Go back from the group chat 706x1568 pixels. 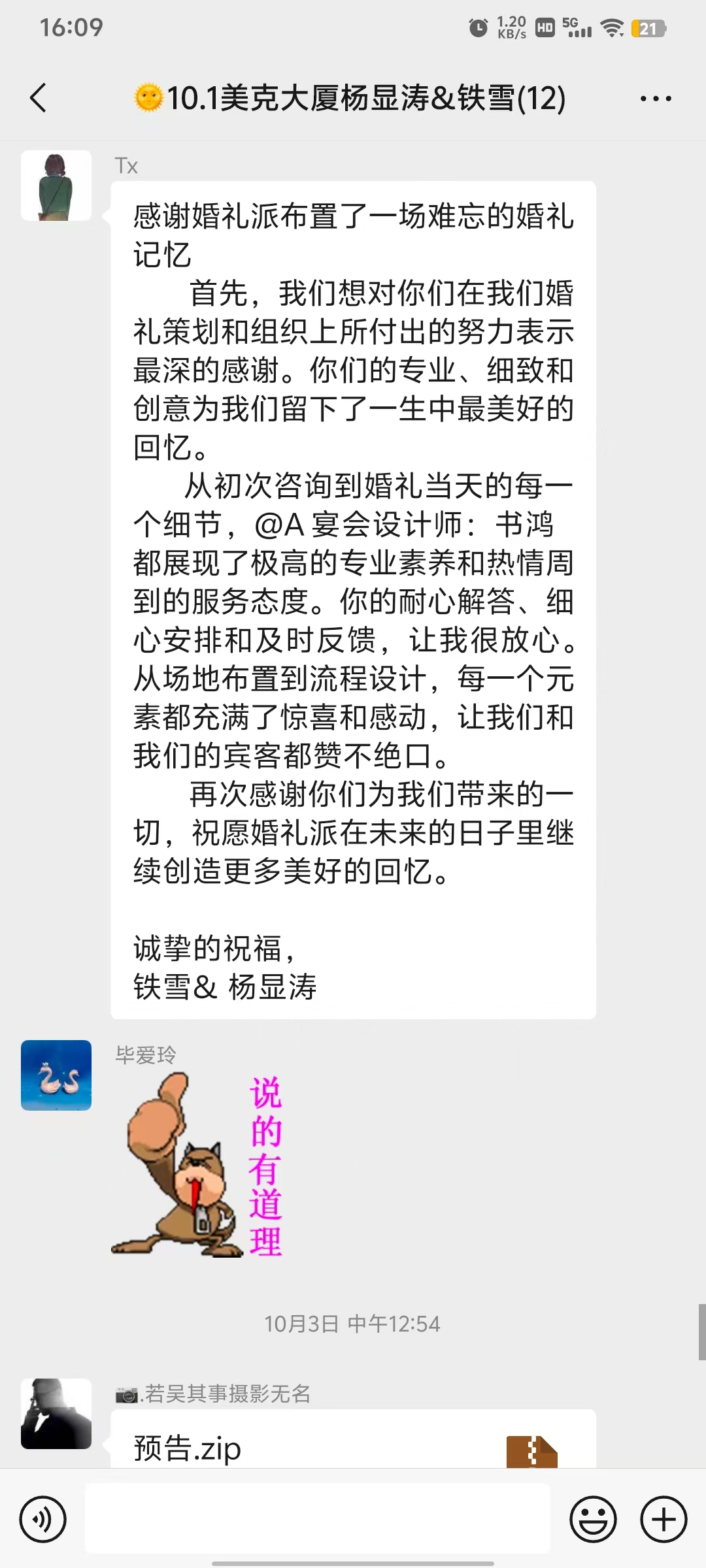pyautogui.click(x=39, y=98)
